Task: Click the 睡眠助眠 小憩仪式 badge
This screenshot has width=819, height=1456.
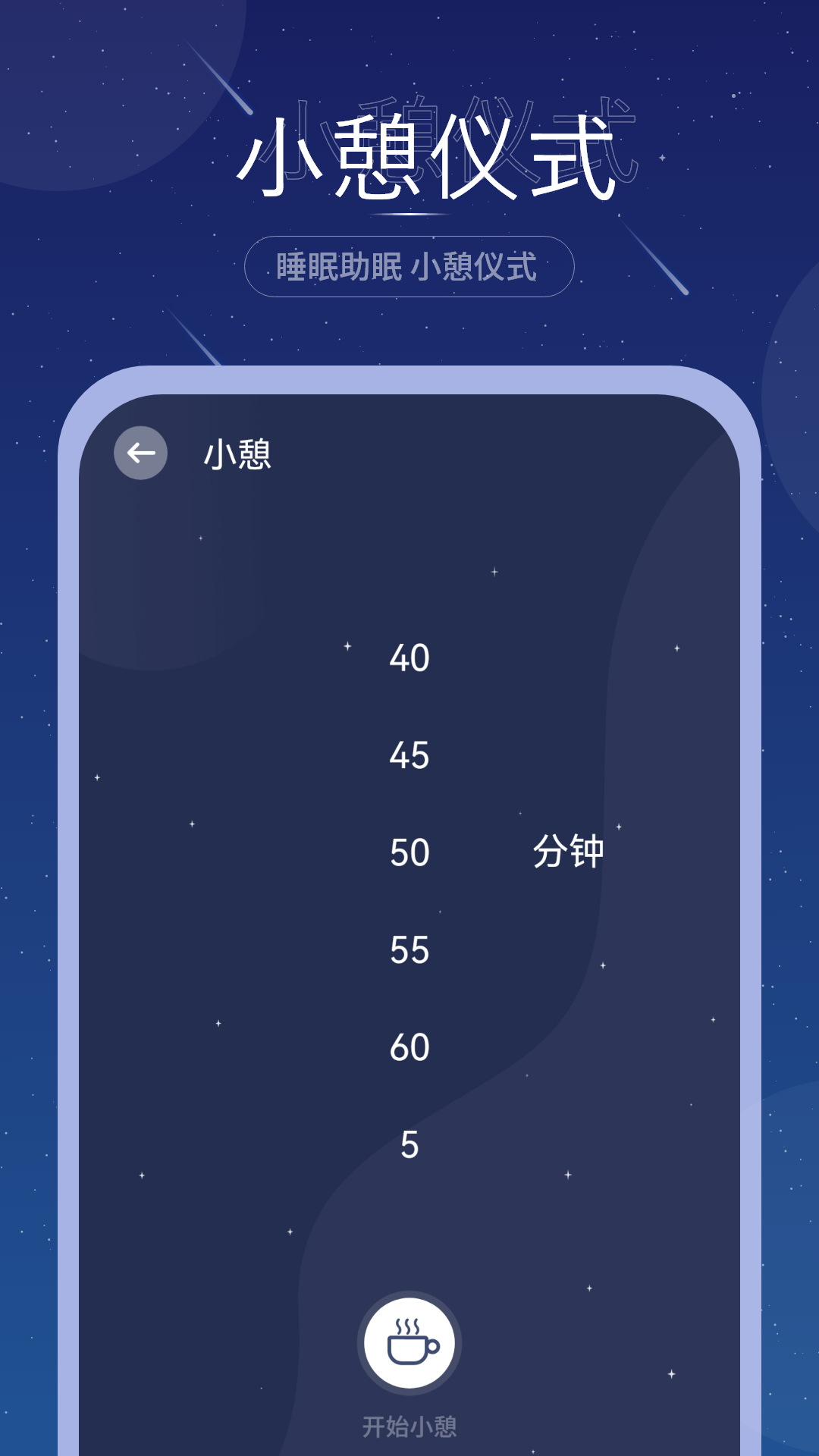Action: tap(409, 267)
